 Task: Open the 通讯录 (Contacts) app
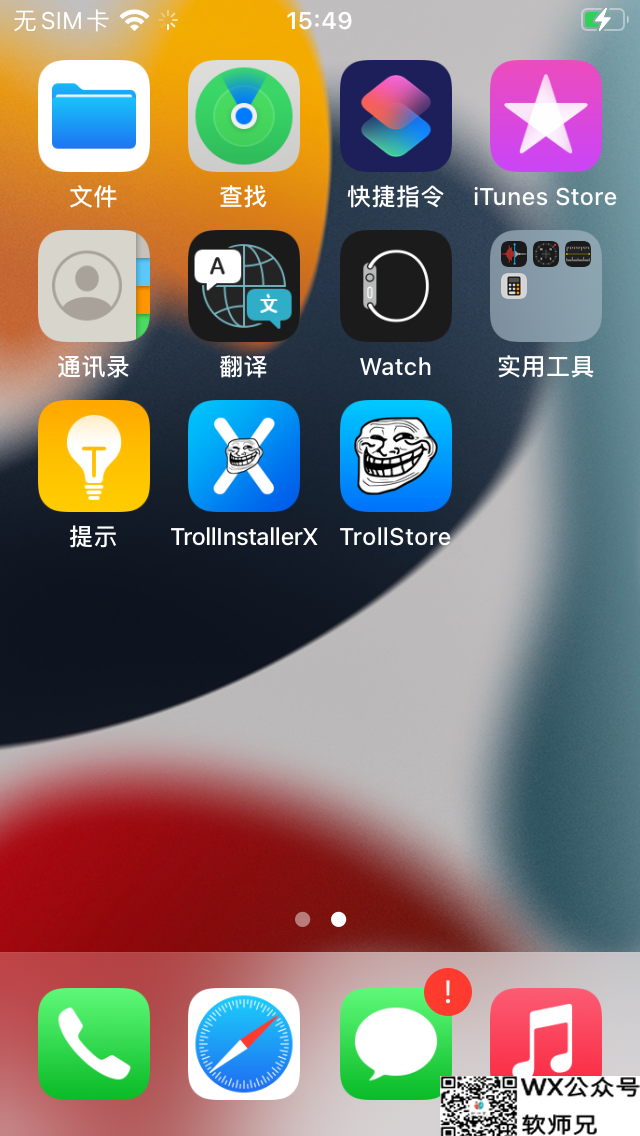(94, 286)
